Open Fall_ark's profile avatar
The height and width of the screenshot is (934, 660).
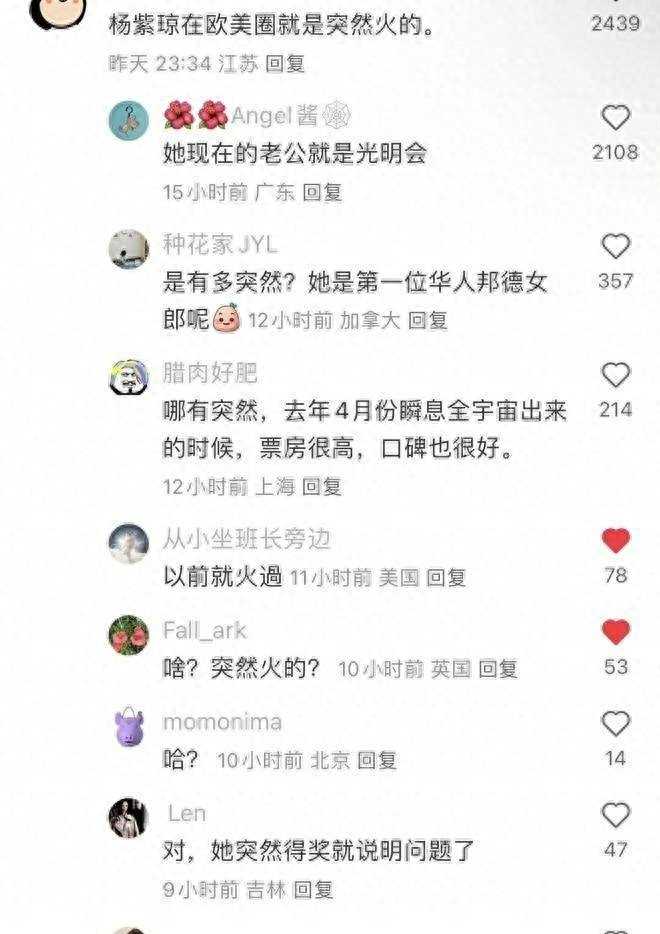(129, 635)
